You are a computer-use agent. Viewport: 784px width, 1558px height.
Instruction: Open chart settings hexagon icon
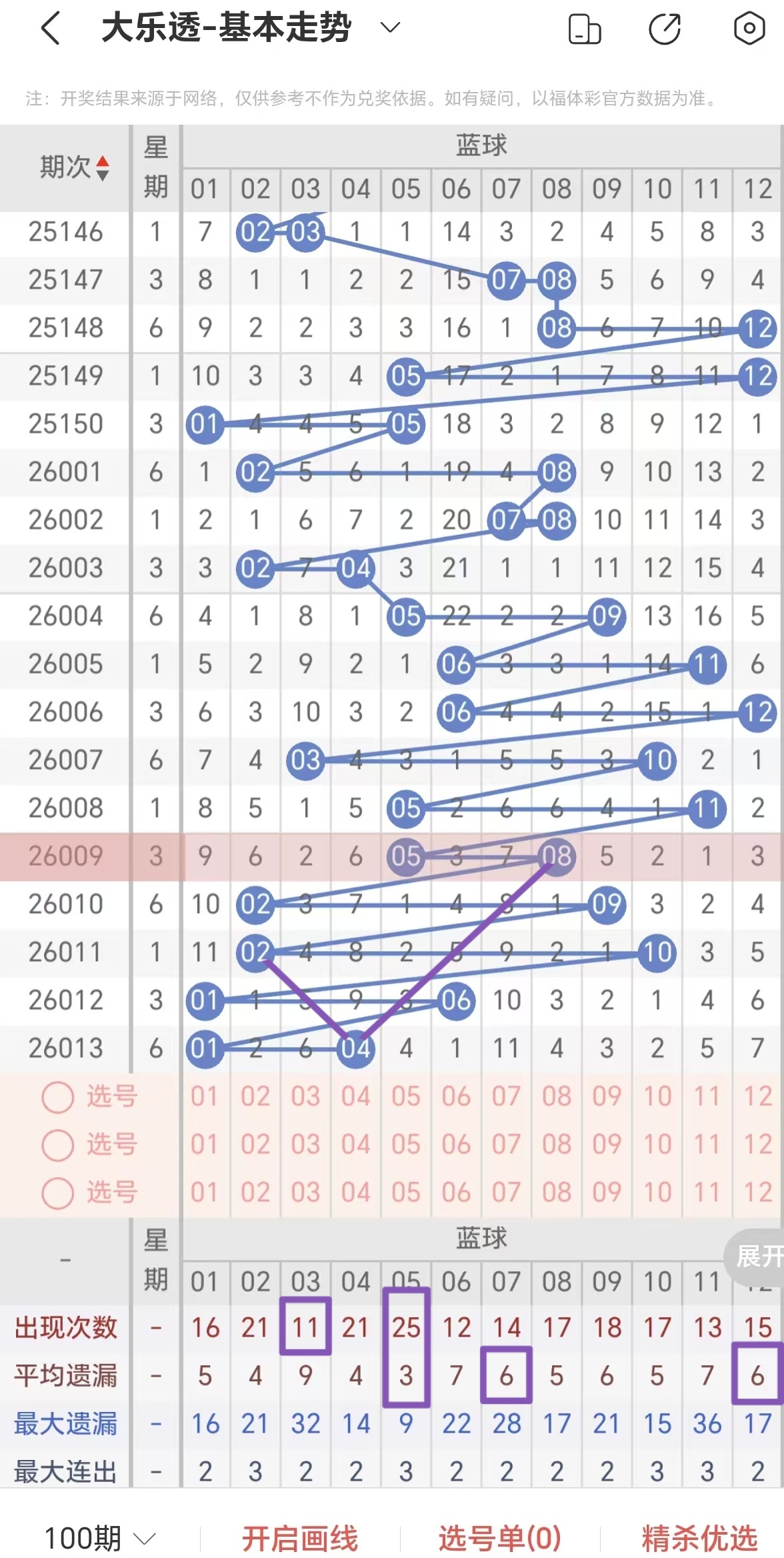(749, 29)
